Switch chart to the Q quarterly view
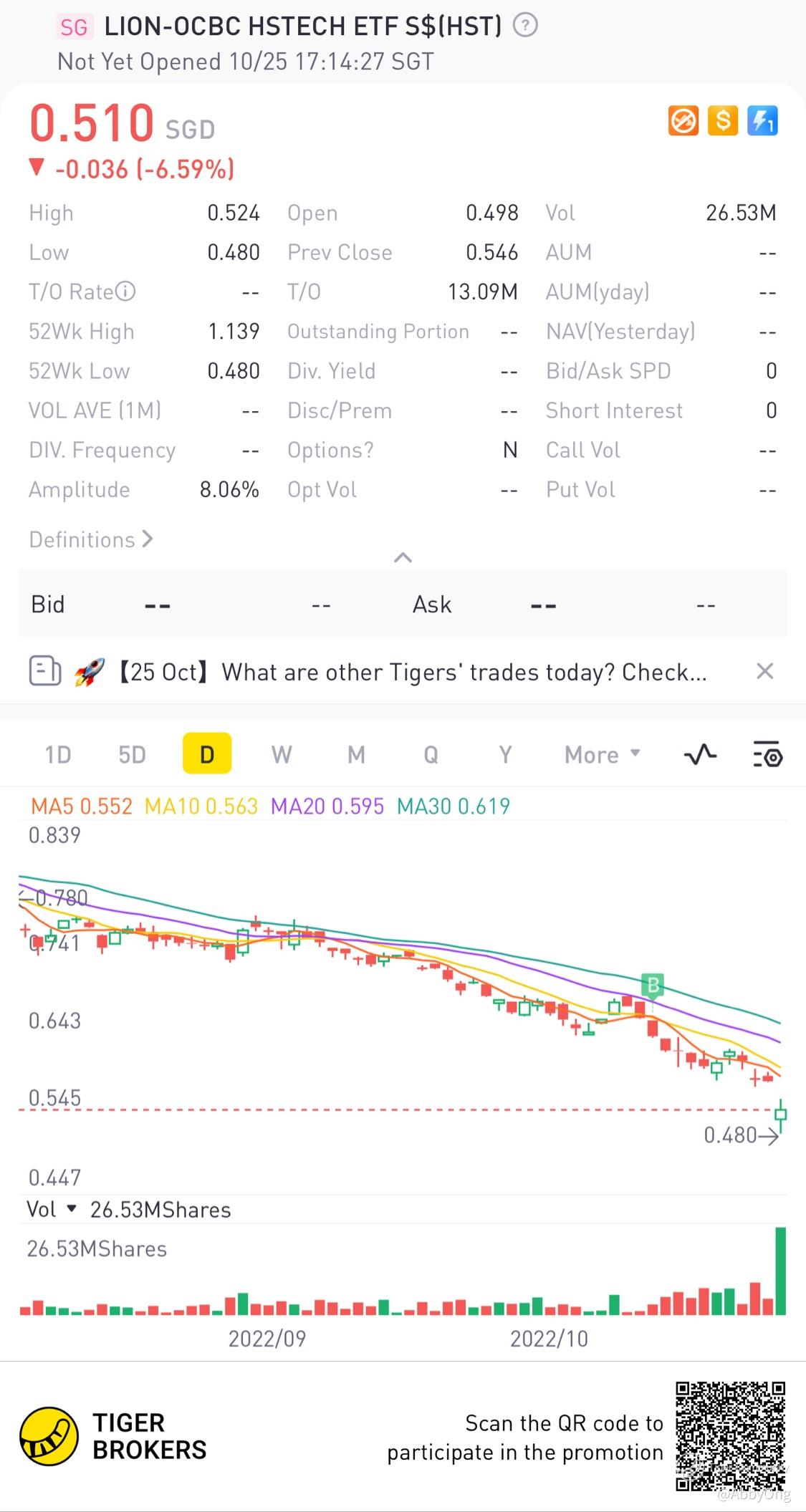 (x=431, y=754)
